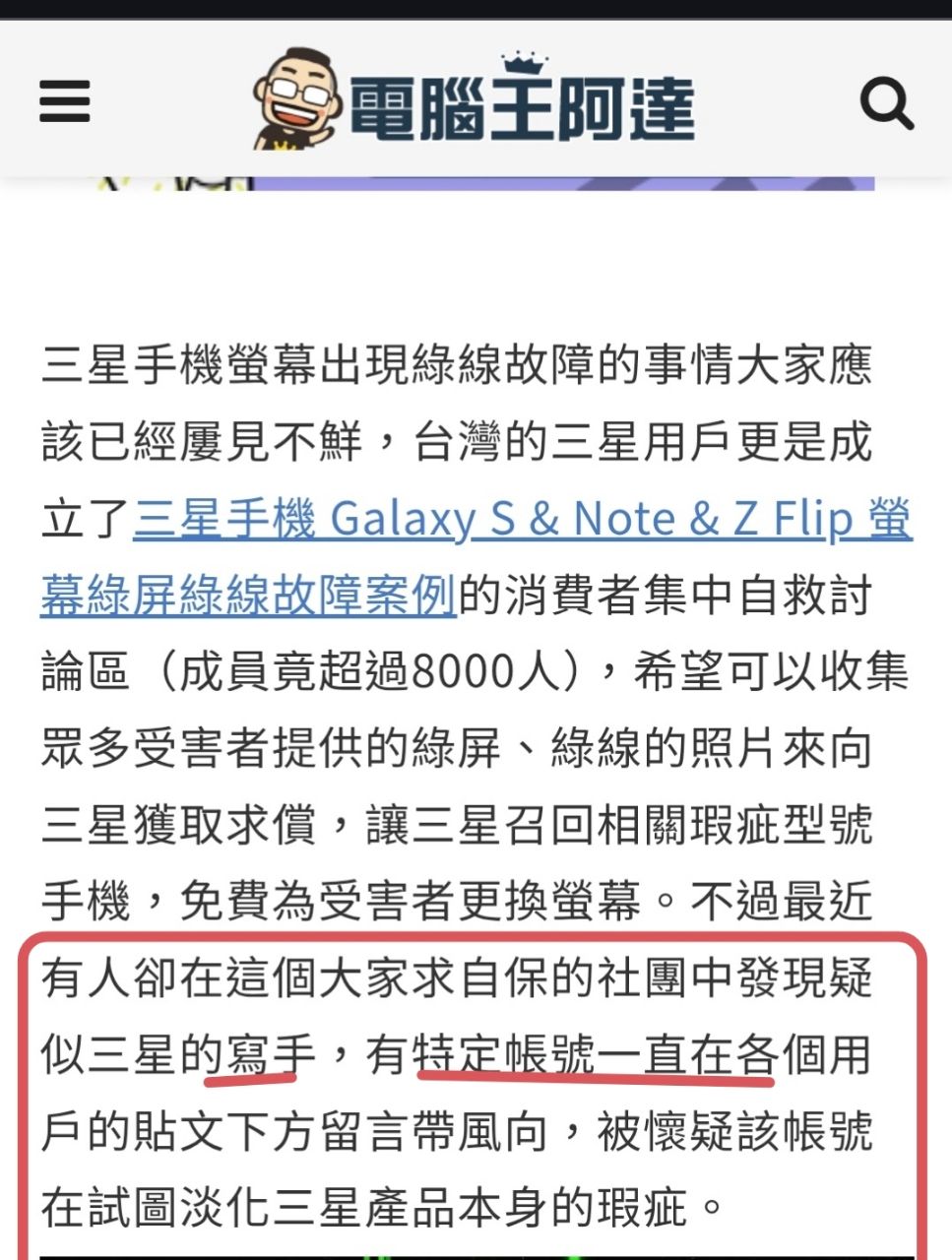Image resolution: width=952 pixels, height=1260 pixels.
Task: Open the hamburger navigation menu
Action: (65, 101)
